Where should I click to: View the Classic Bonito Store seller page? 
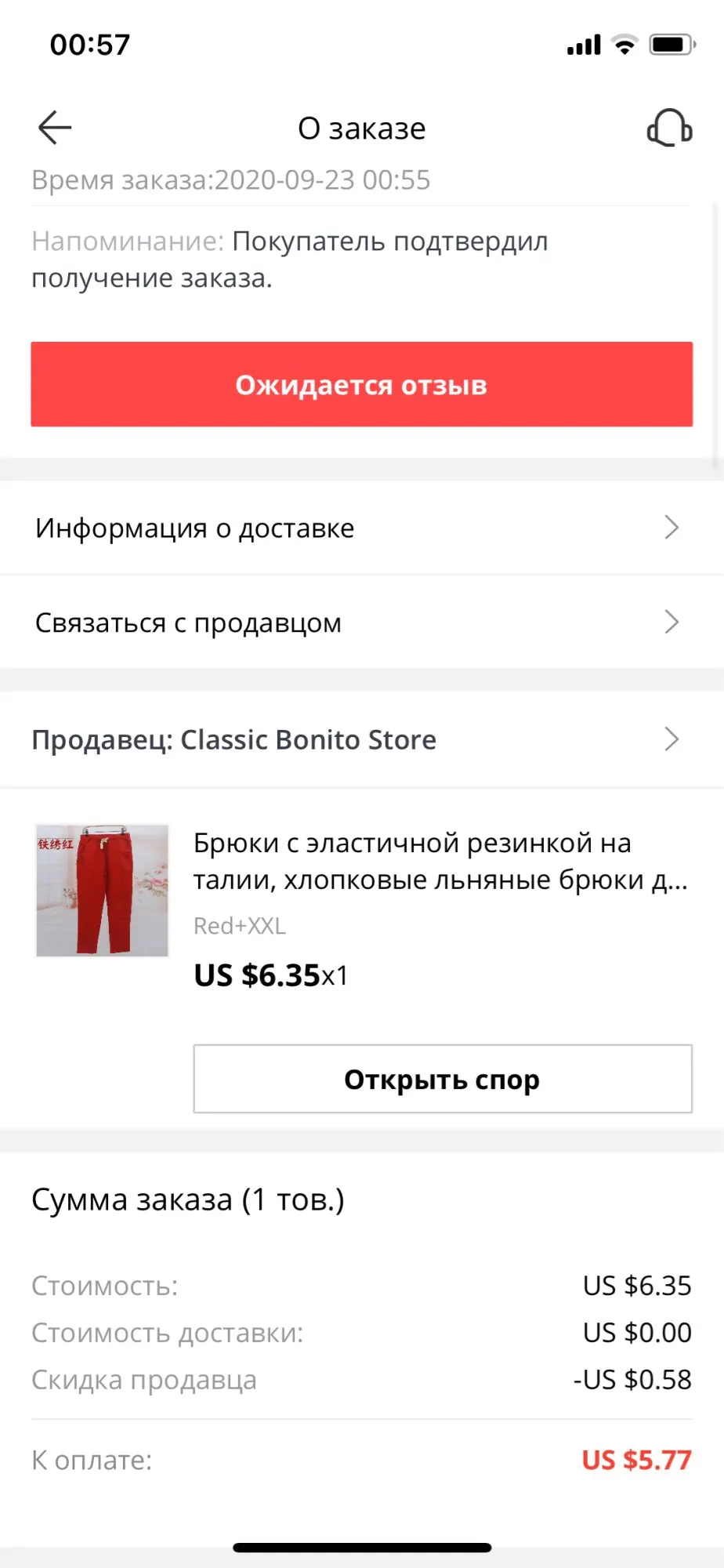coord(361,739)
